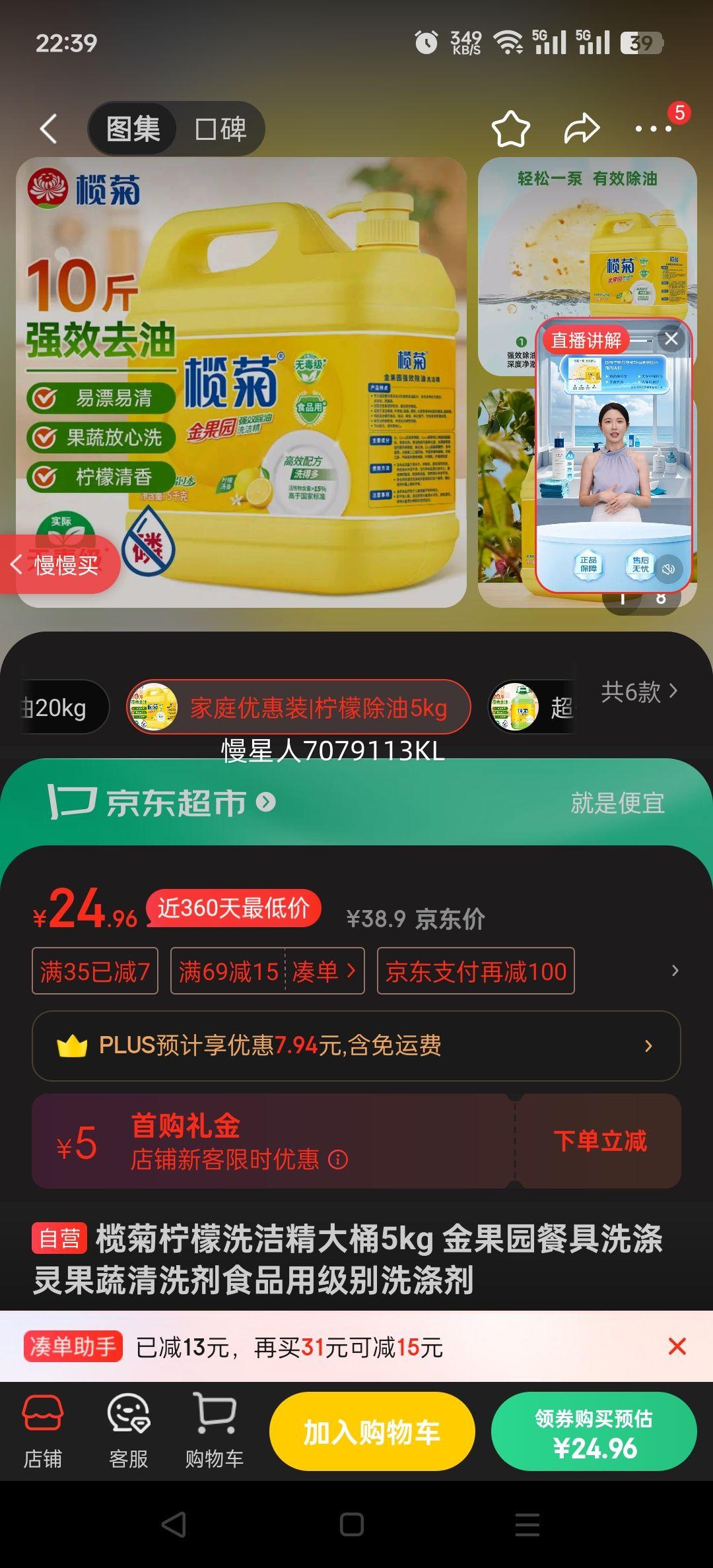Close the live stream floating window

click(672, 339)
